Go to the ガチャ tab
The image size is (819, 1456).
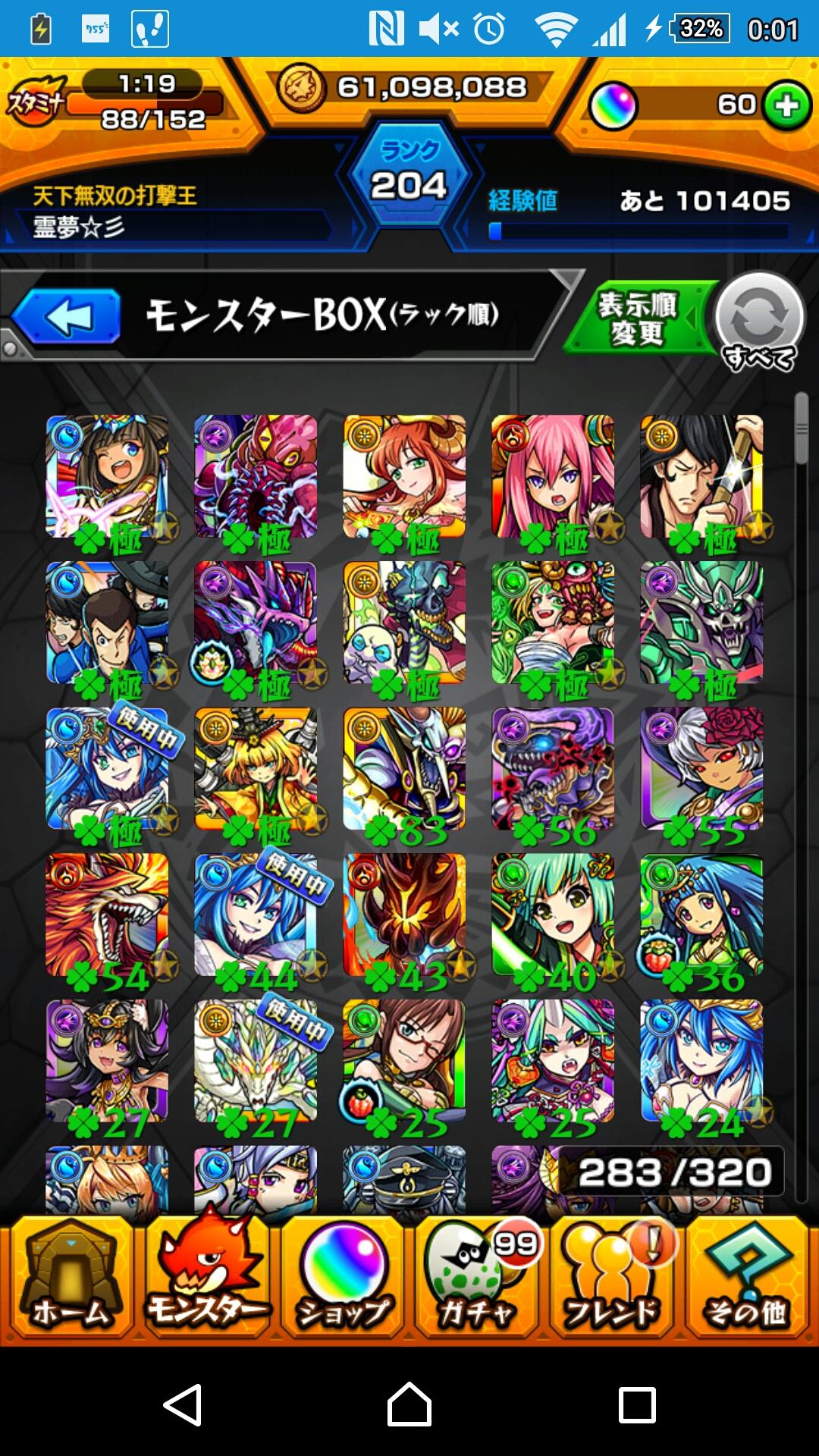click(476, 1278)
